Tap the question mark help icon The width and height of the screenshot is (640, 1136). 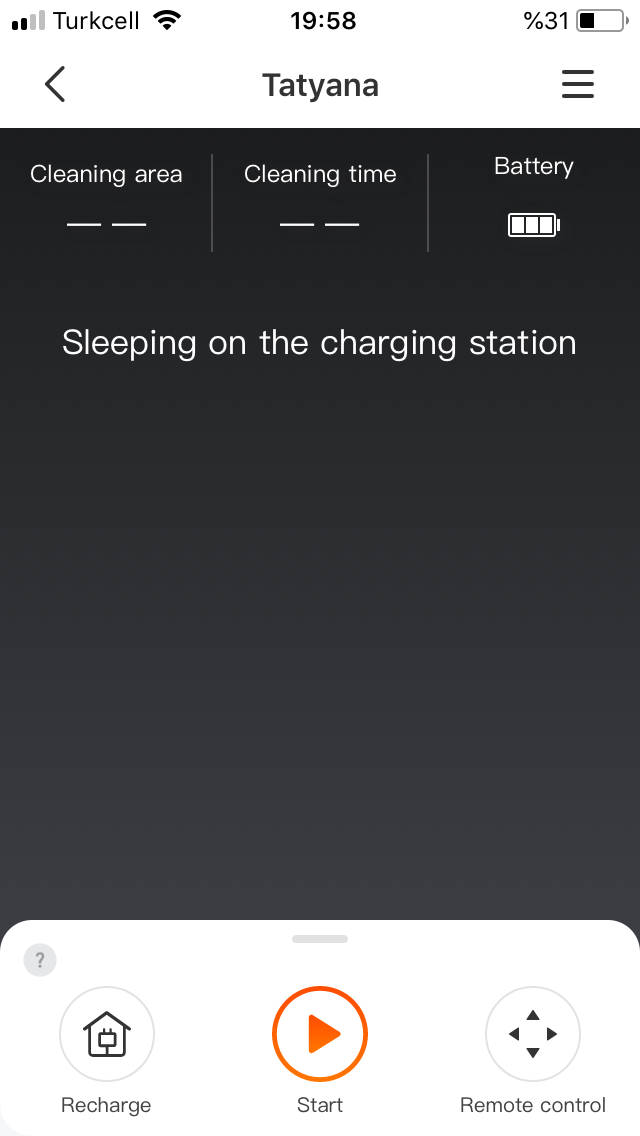pos(40,961)
